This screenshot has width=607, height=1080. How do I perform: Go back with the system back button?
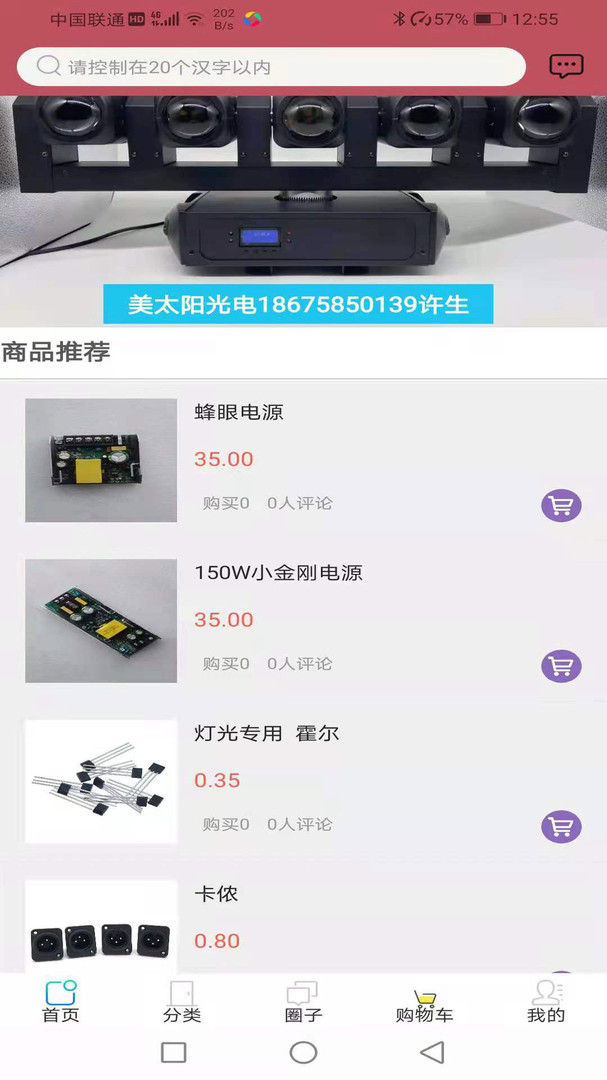click(x=432, y=1052)
